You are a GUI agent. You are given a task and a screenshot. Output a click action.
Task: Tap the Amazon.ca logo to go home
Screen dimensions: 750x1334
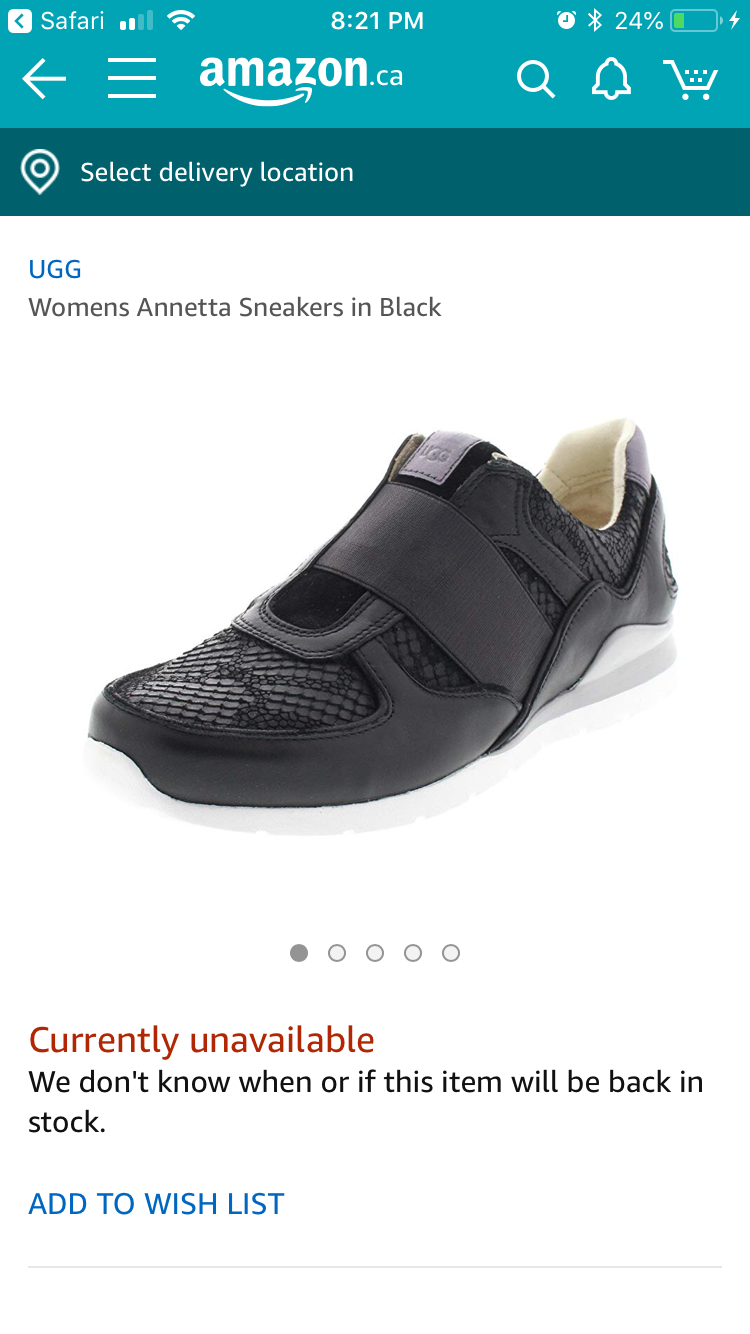tap(301, 77)
